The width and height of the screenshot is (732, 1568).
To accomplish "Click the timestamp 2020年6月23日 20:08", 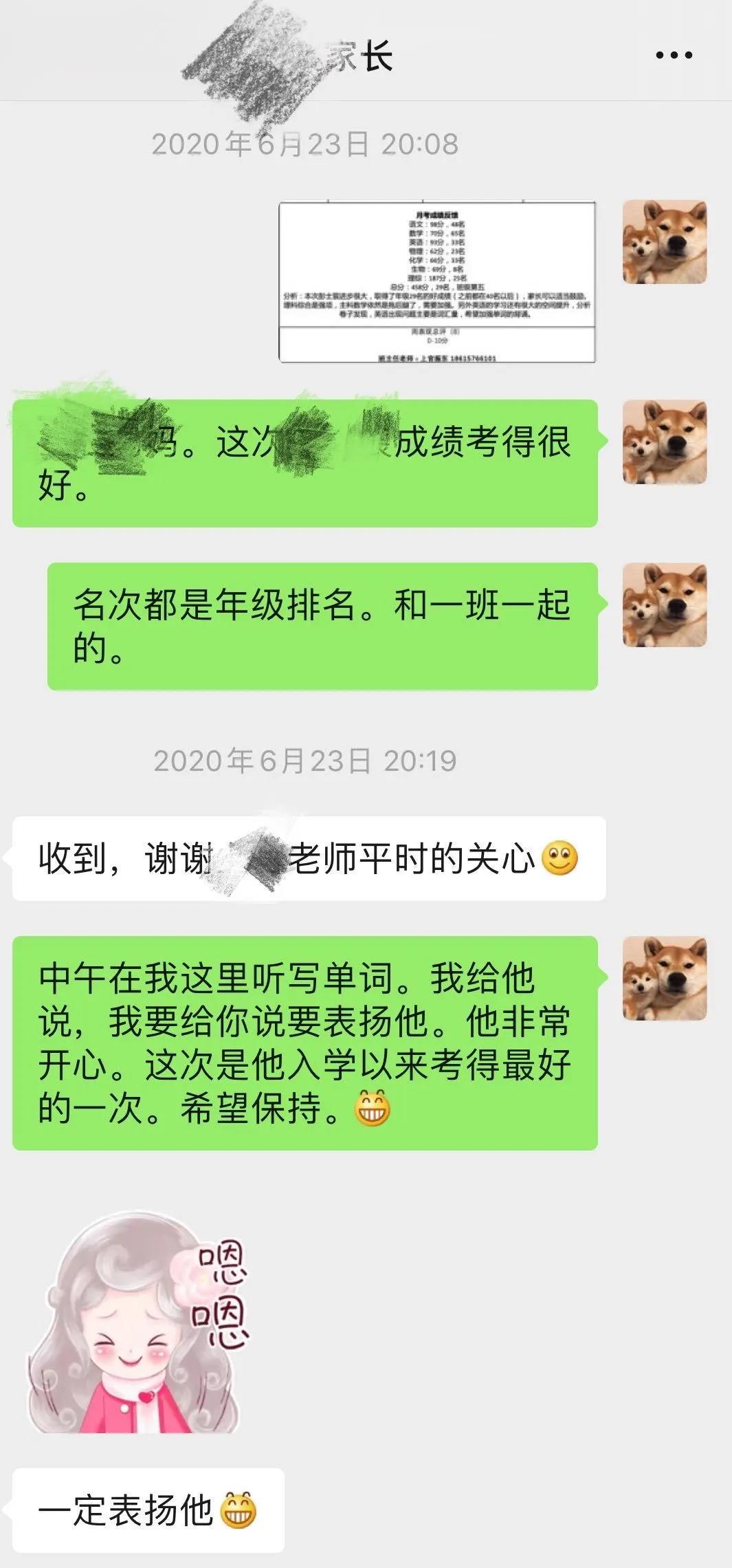I will (x=307, y=144).
